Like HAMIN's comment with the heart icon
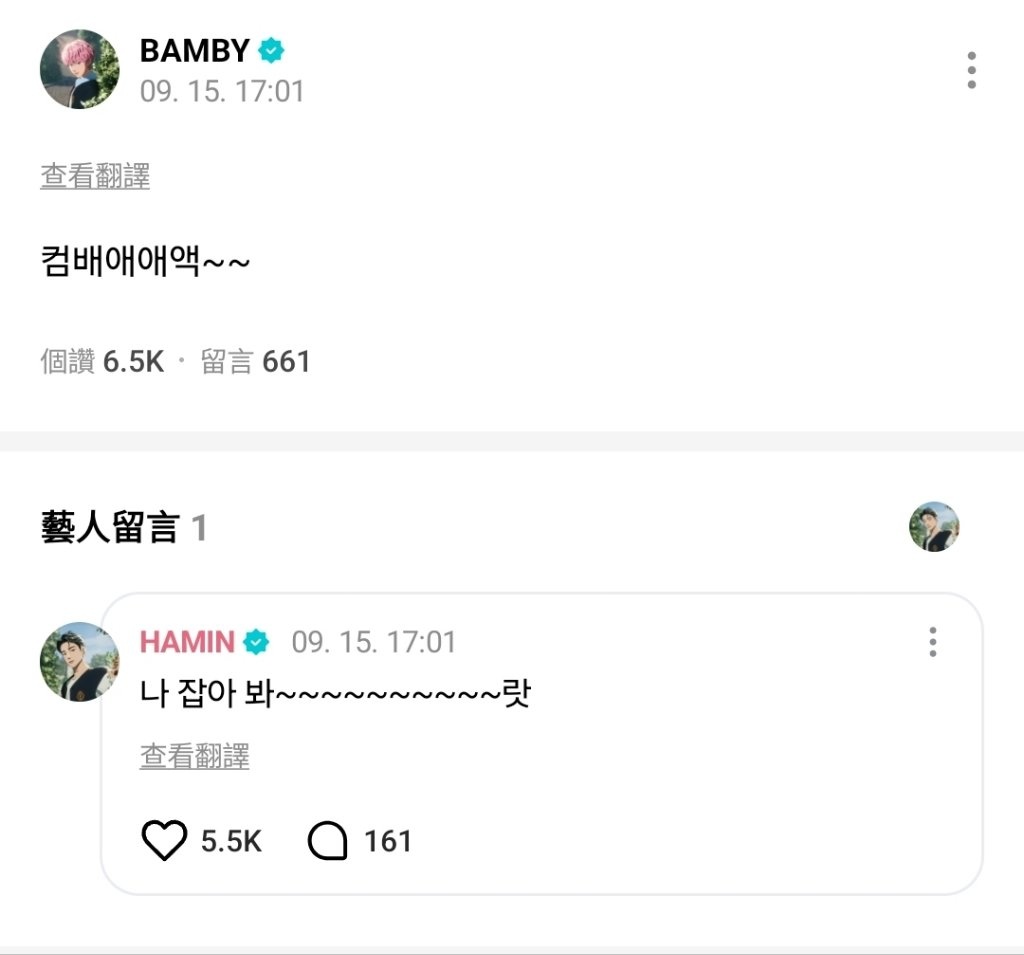 tap(165, 841)
